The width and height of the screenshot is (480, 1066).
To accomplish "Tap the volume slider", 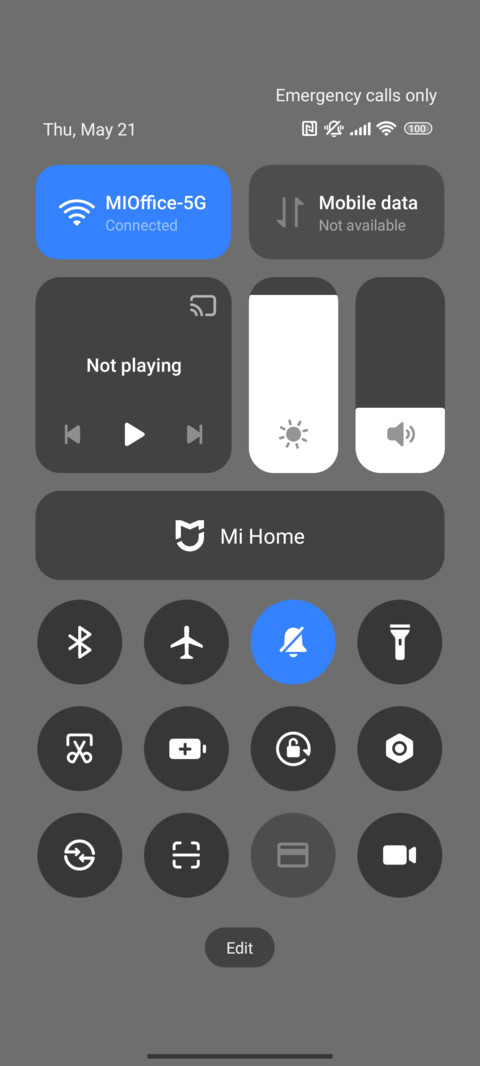I will (400, 375).
